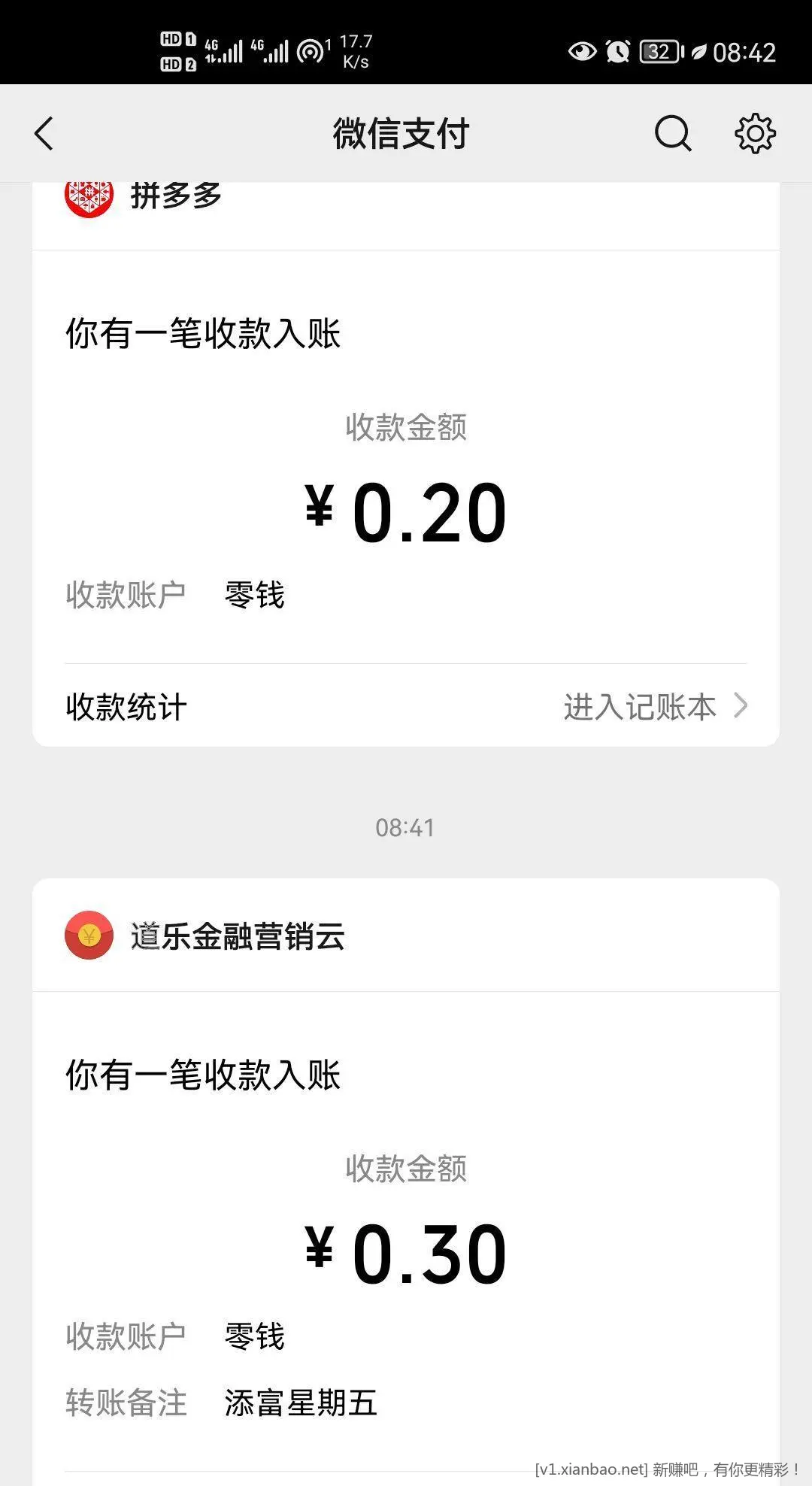Open WeChat Pay settings via gear icon

pyautogui.click(x=754, y=134)
